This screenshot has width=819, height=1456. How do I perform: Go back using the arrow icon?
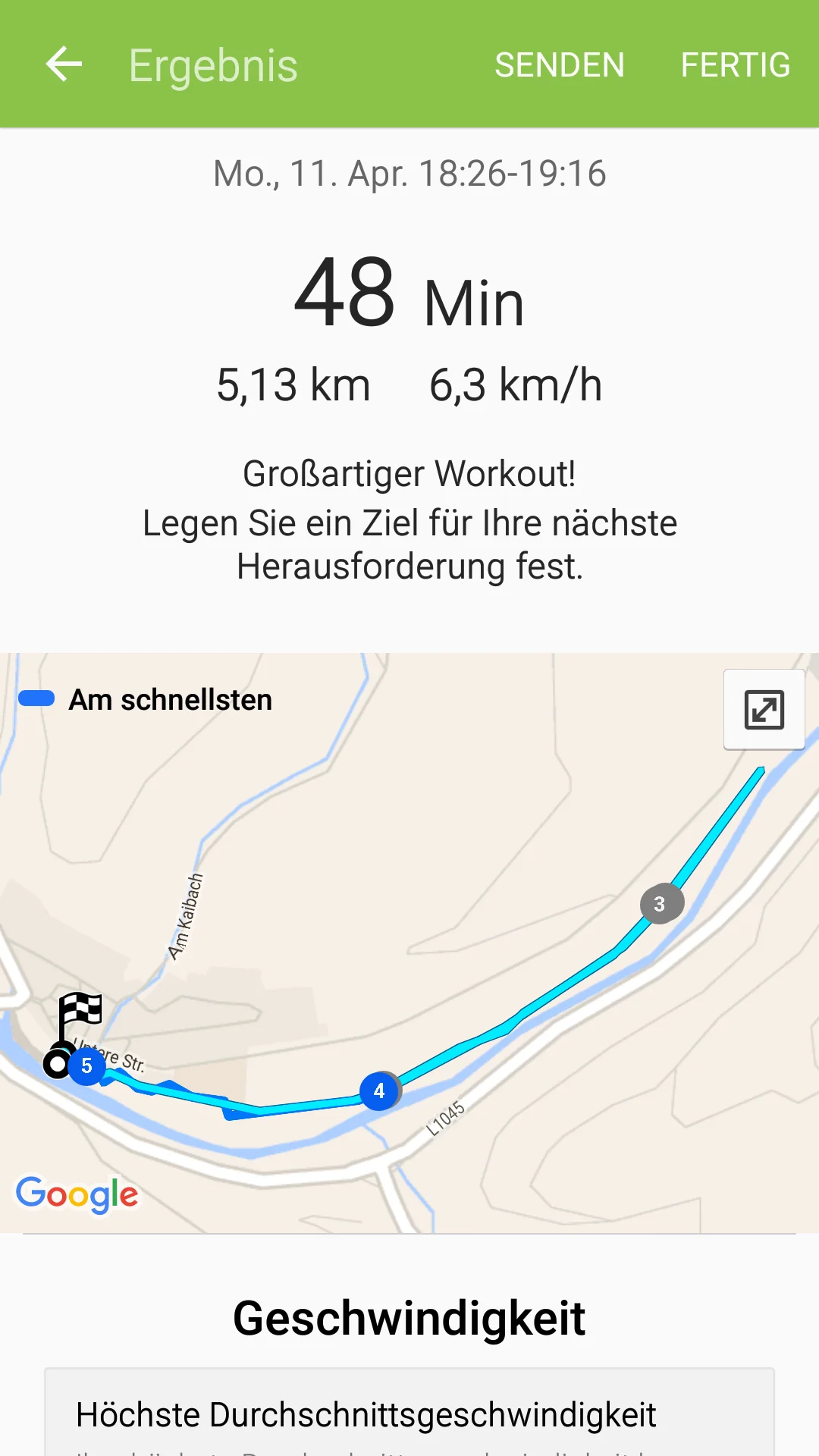(64, 64)
